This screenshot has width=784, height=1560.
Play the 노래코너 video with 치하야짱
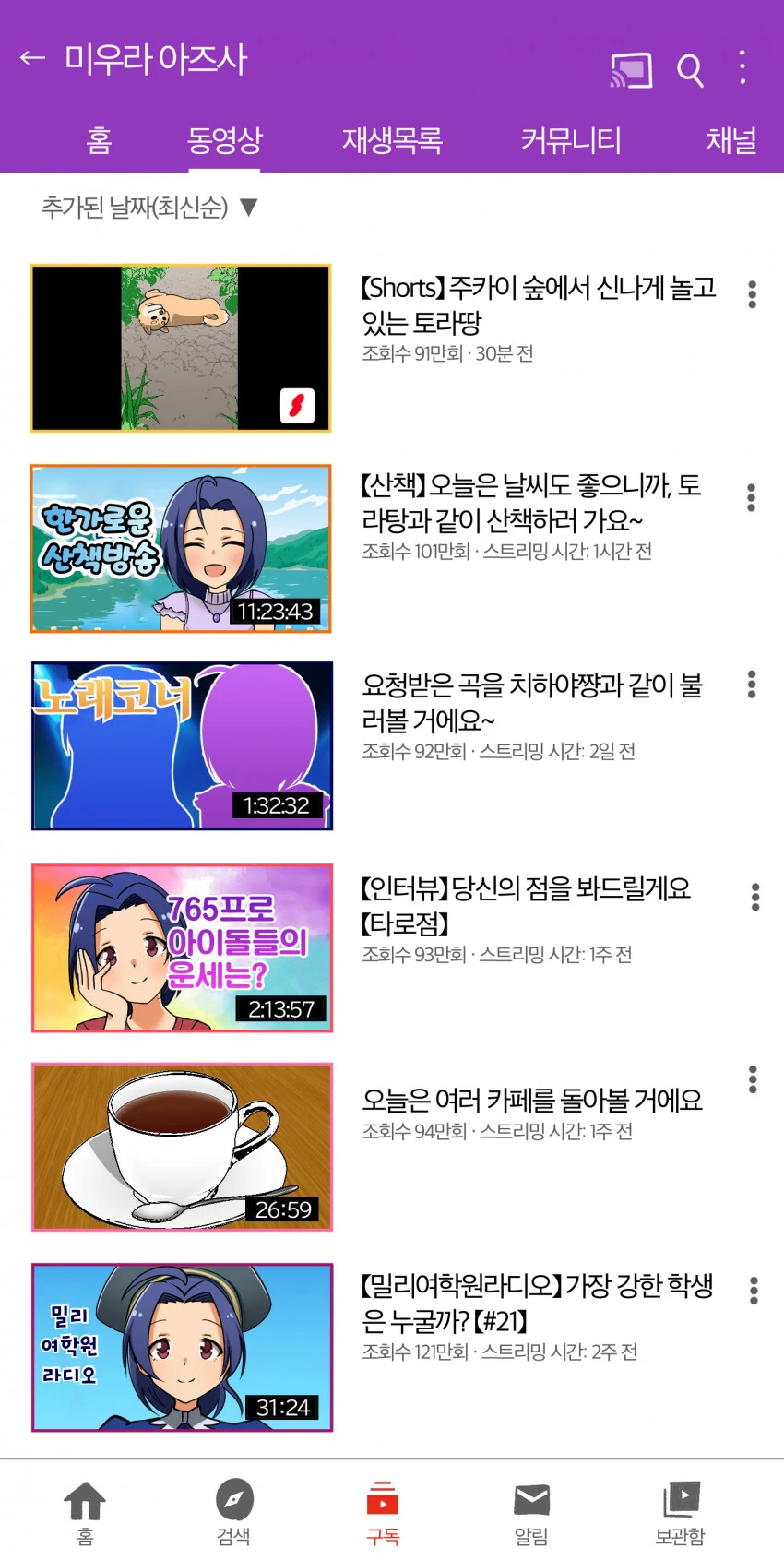point(182,745)
